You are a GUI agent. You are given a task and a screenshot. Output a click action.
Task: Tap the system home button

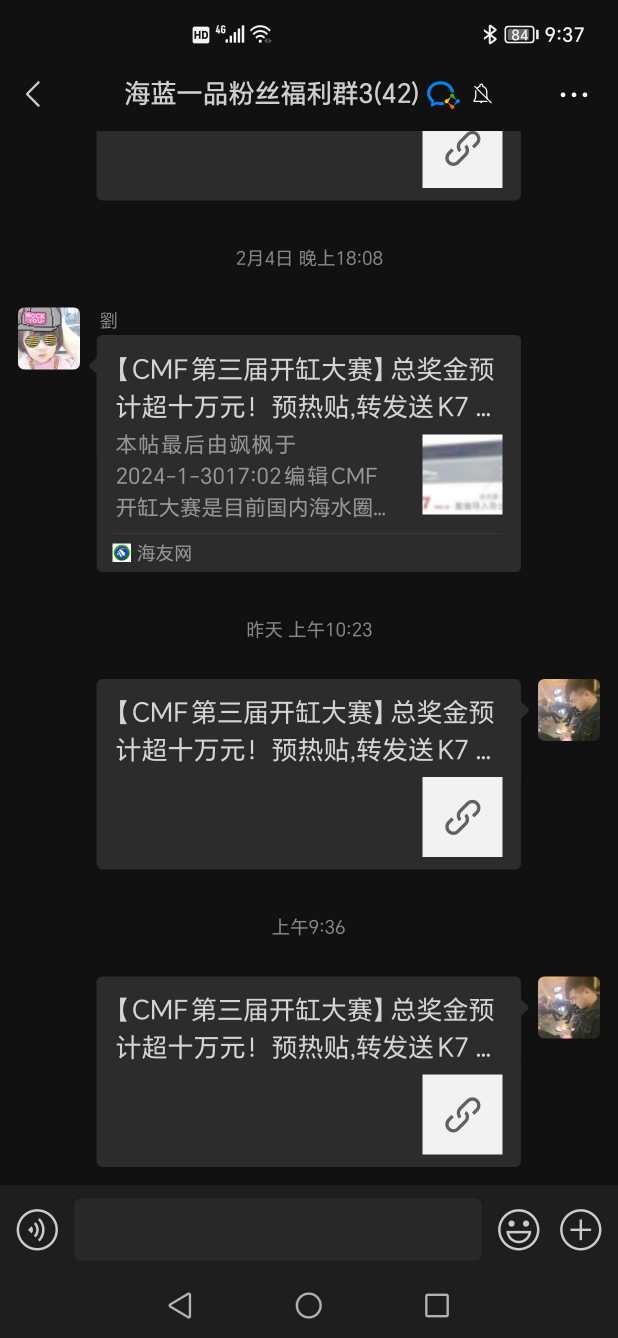[x=309, y=1305]
